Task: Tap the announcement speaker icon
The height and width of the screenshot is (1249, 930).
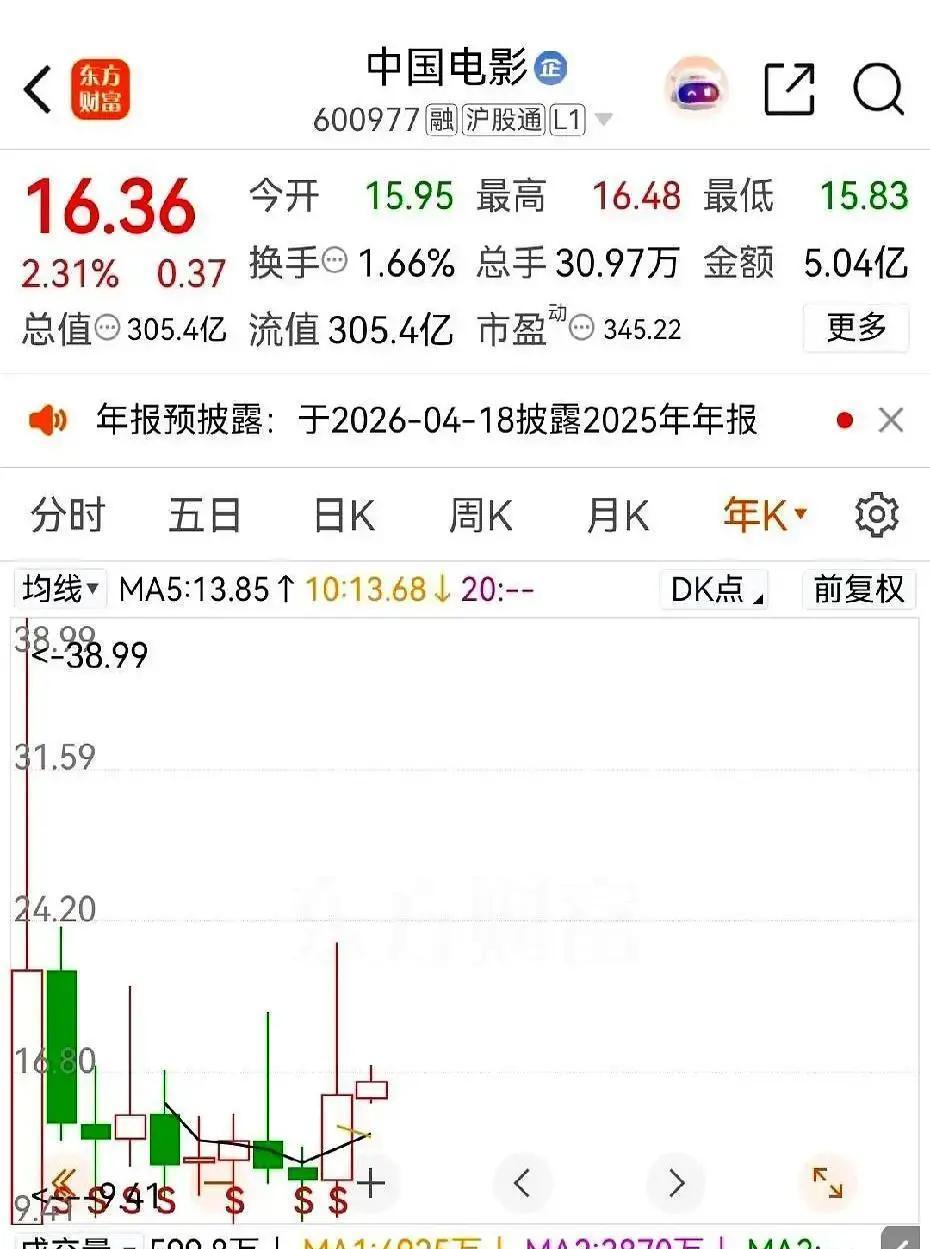Action: (49, 420)
